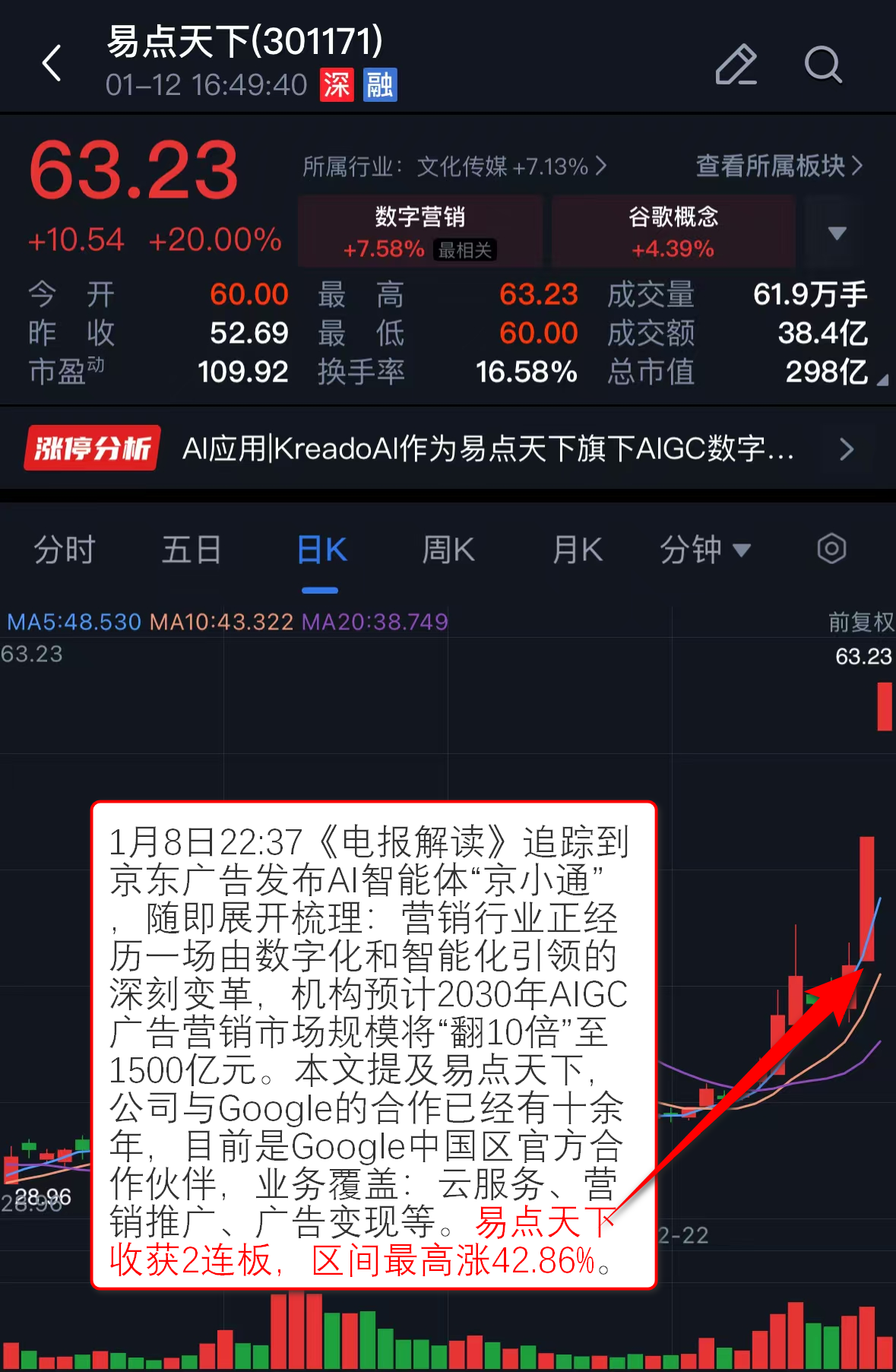Tap 查看所属板块
Screen dimensions: 896x1372
click(779, 166)
